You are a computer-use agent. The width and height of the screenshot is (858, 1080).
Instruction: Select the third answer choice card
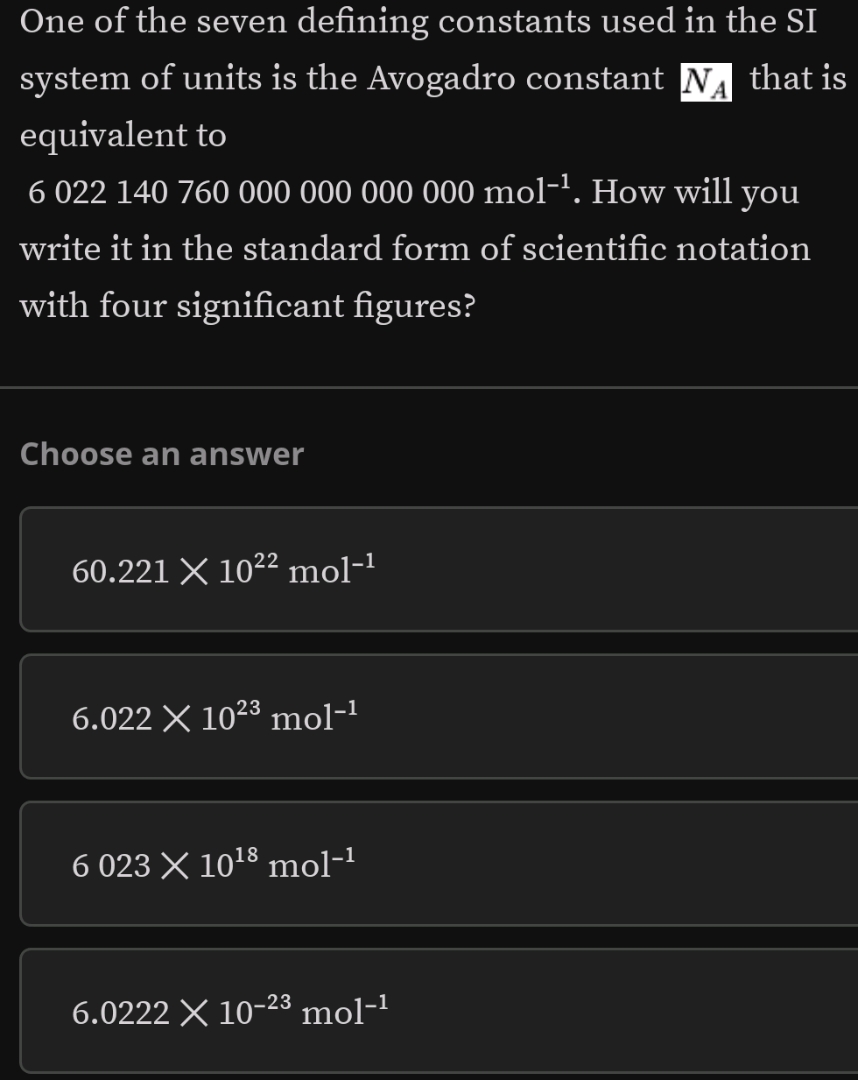click(x=430, y=863)
